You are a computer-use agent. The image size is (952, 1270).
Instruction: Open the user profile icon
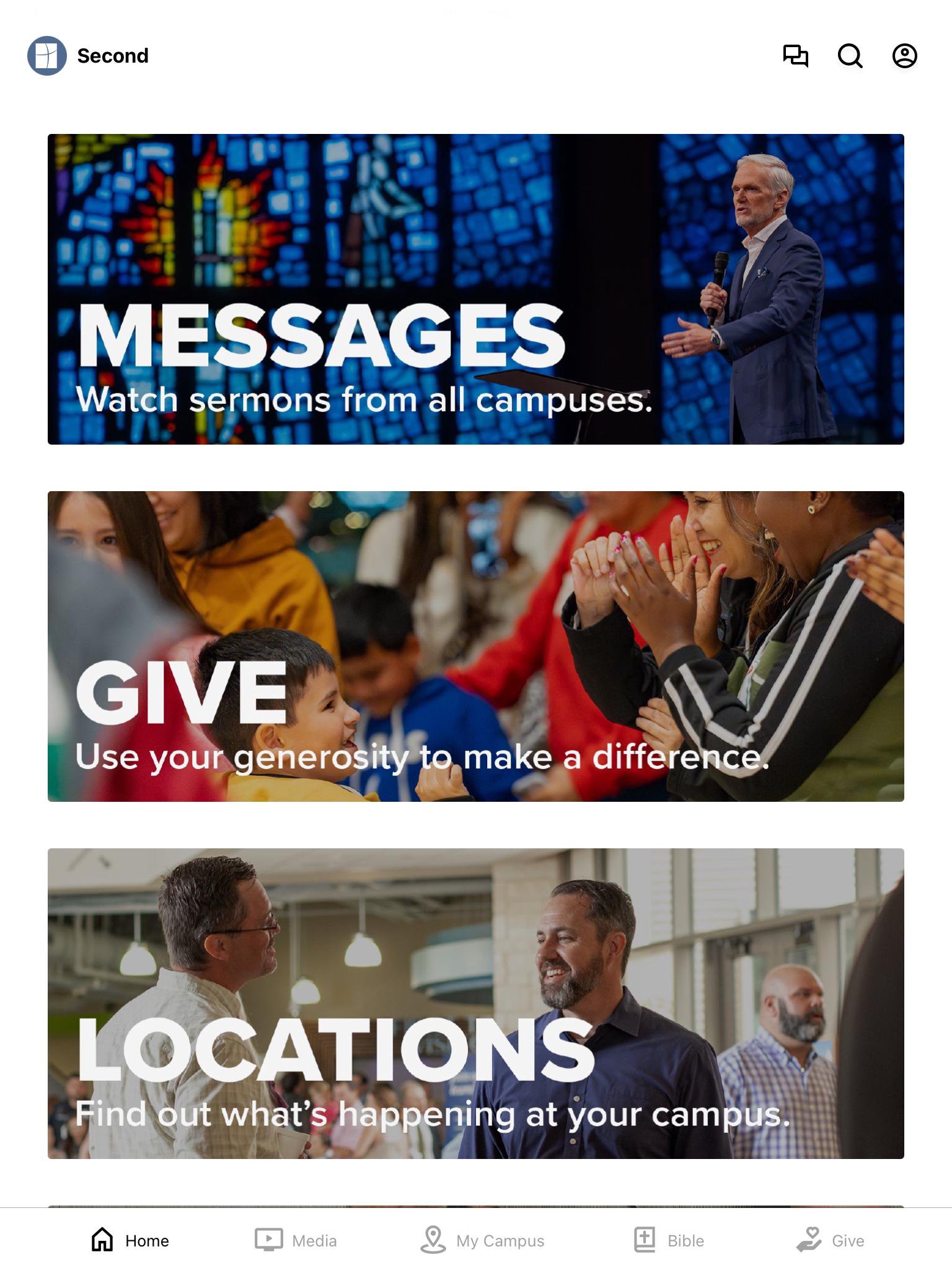(x=904, y=56)
